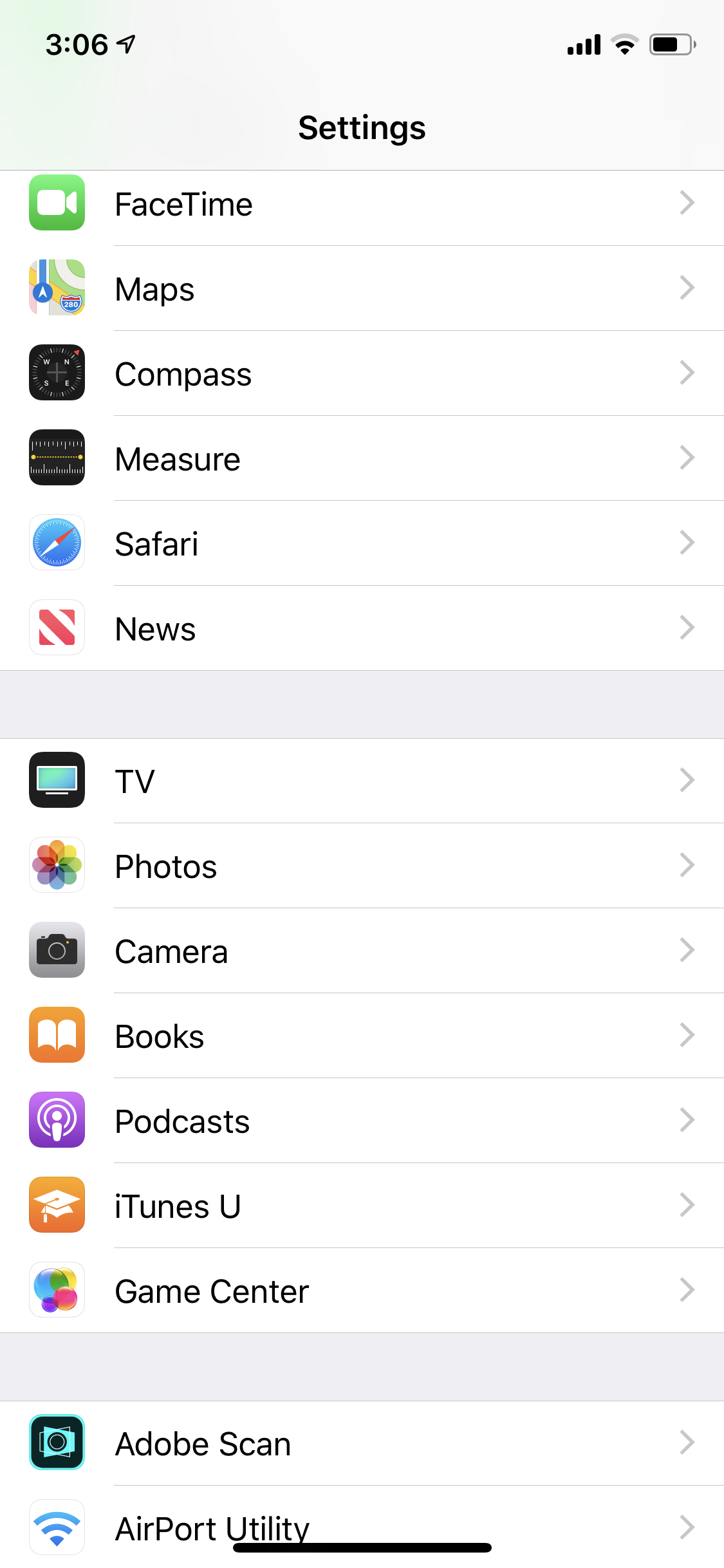Open FaceTime settings
724x1568 pixels.
coord(362,203)
